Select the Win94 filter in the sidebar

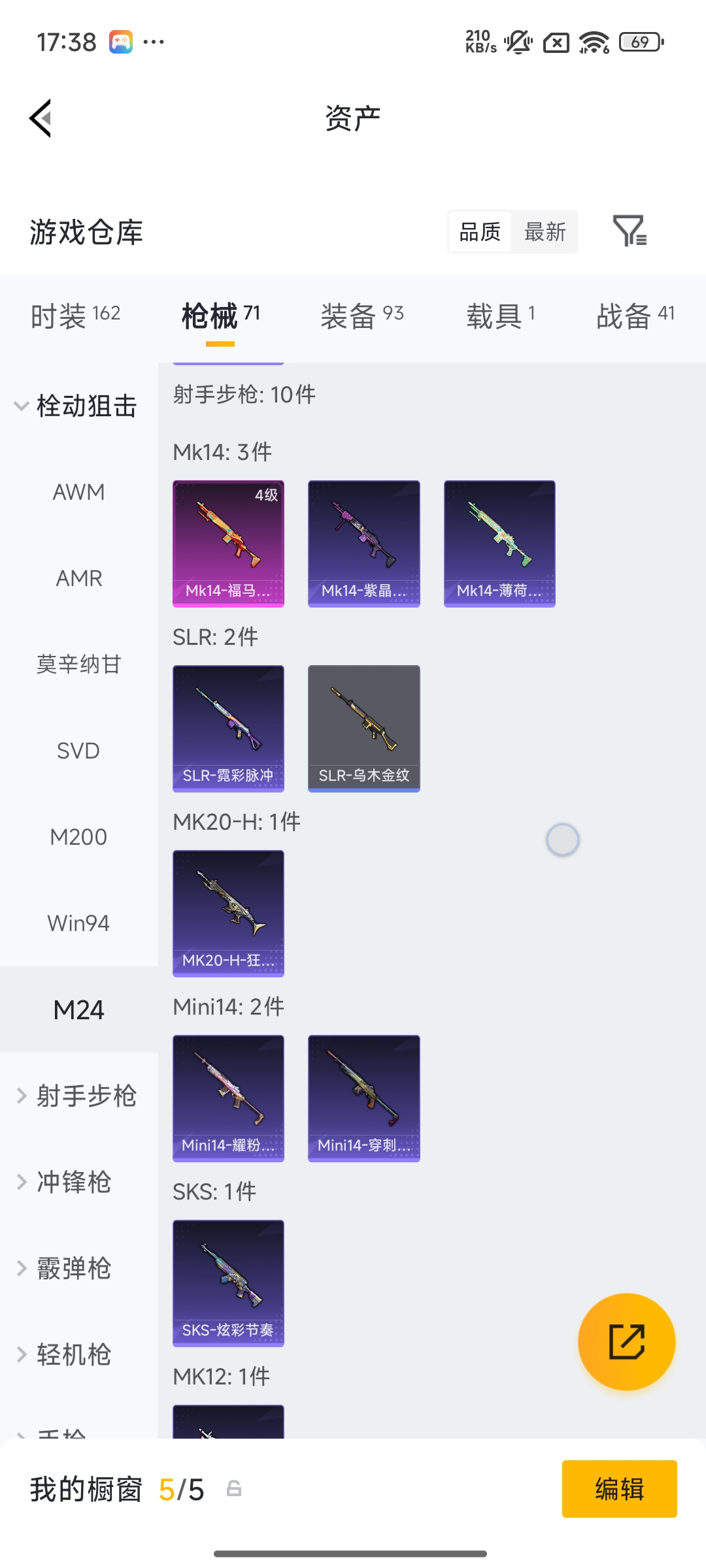(x=78, y=923)
